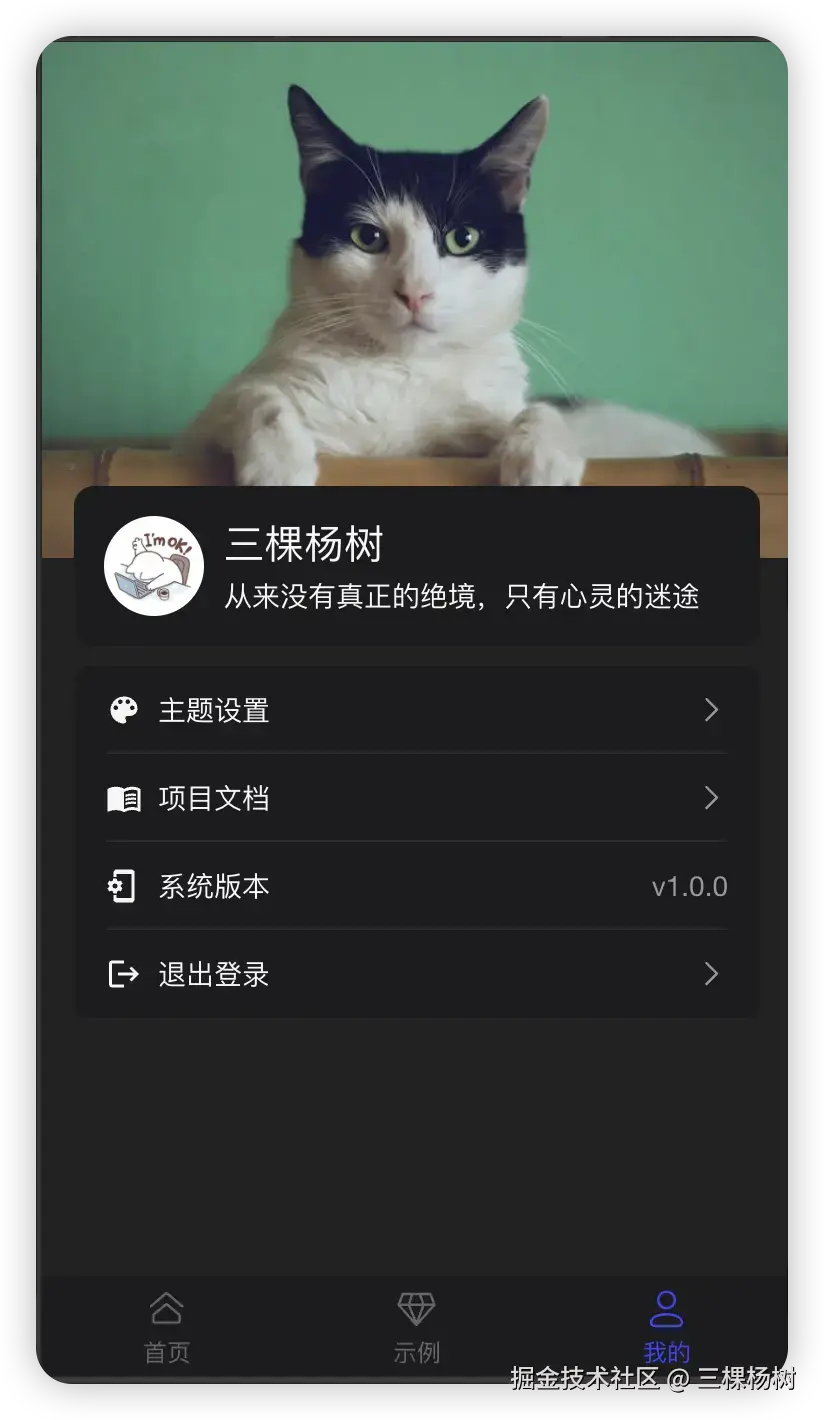The width and height of the screenshot is (824, 1420).
Task: Select the palette icon beside 主题设置
Action: [122, 710]
